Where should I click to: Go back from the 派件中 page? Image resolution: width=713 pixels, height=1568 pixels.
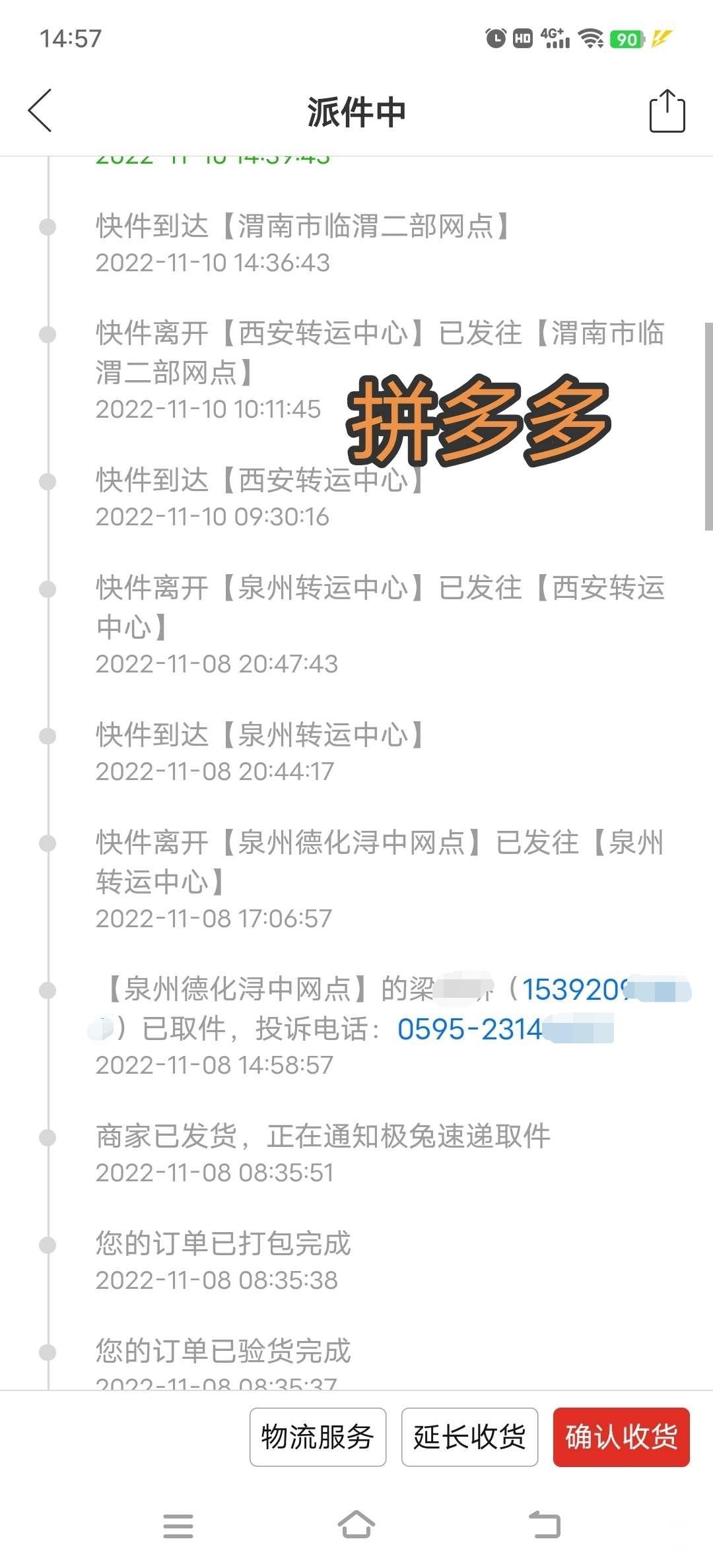coord(40,111)
